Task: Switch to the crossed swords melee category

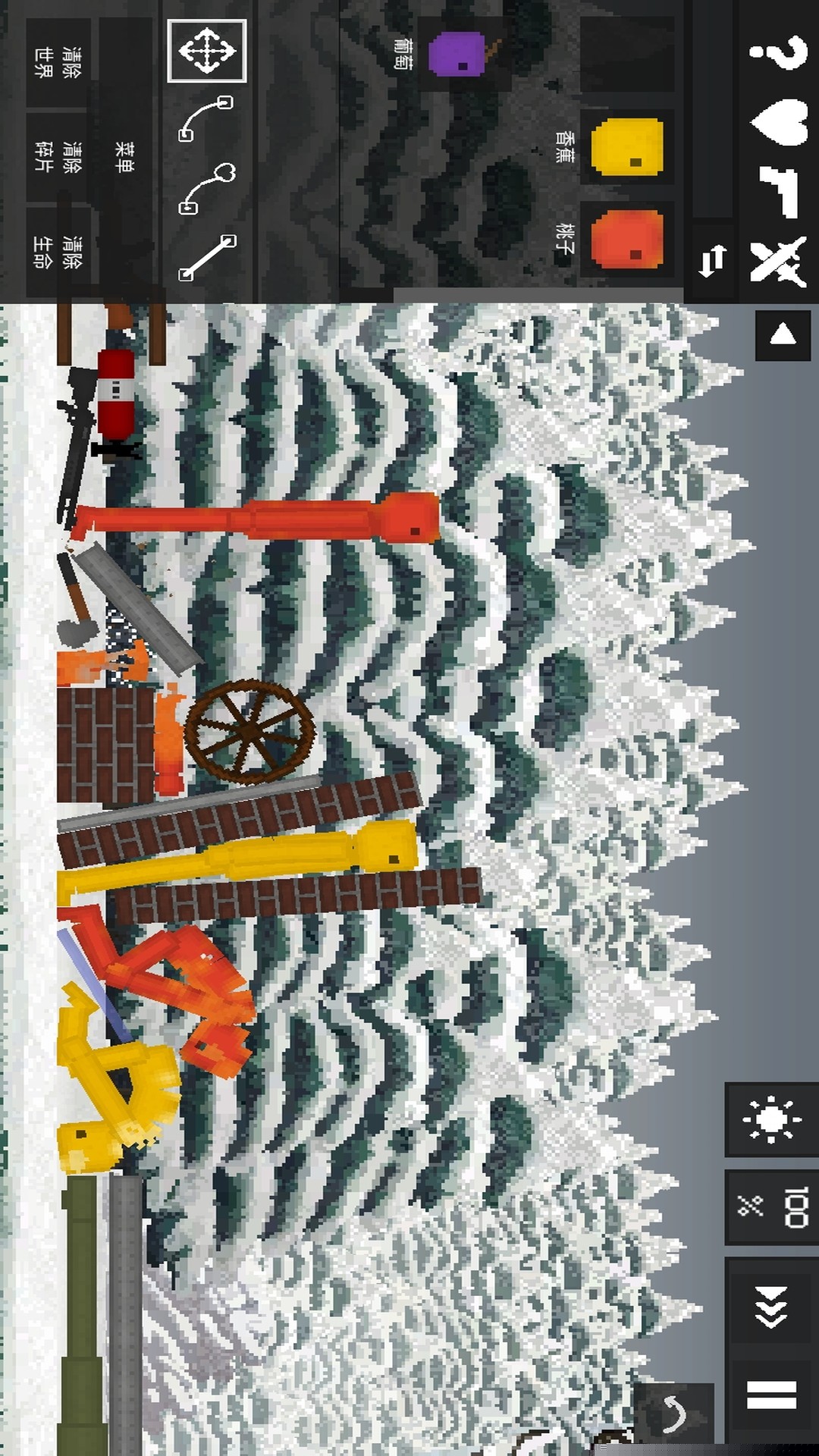Action: click(778, 262)
